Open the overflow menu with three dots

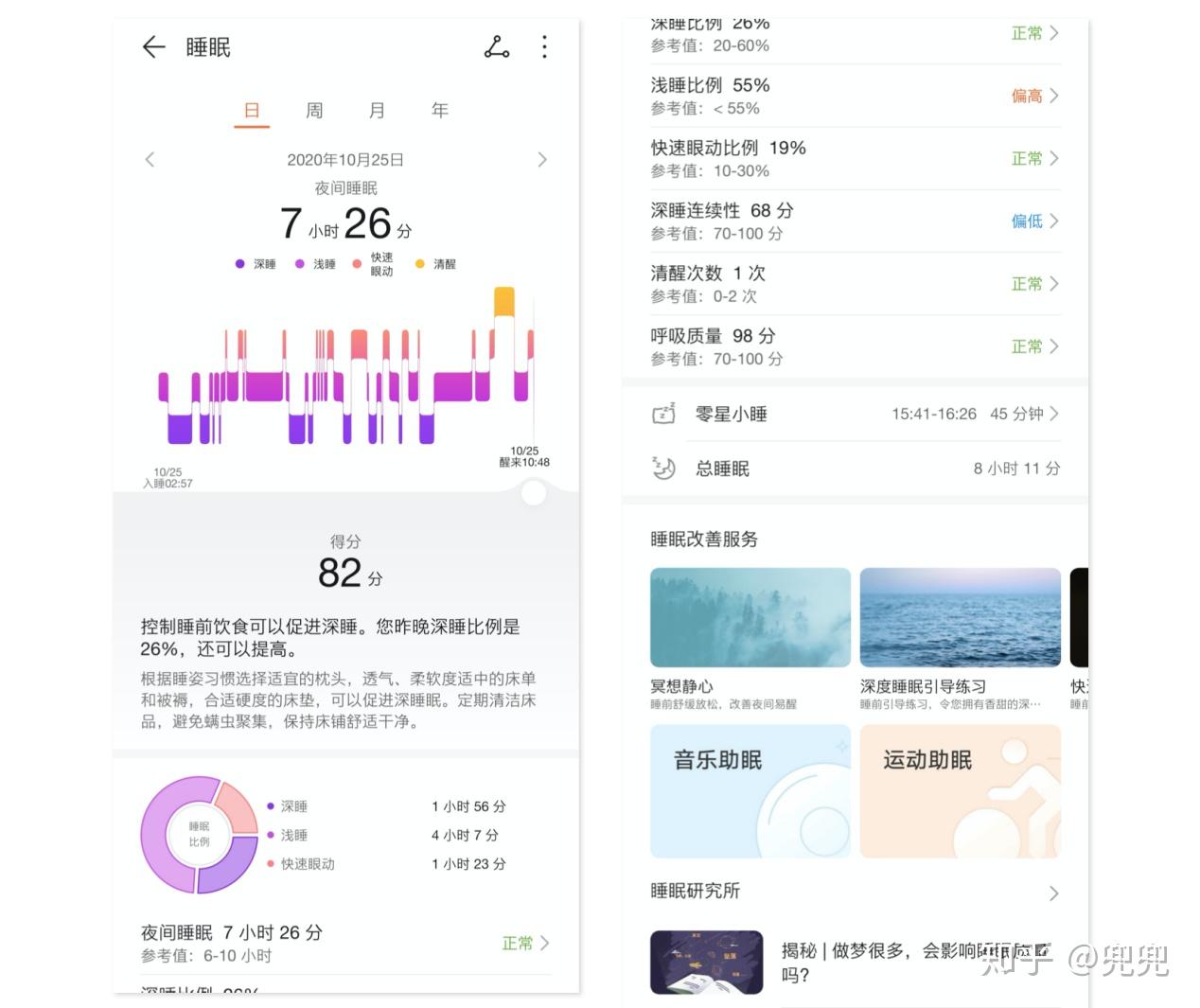tap(544, 47)
